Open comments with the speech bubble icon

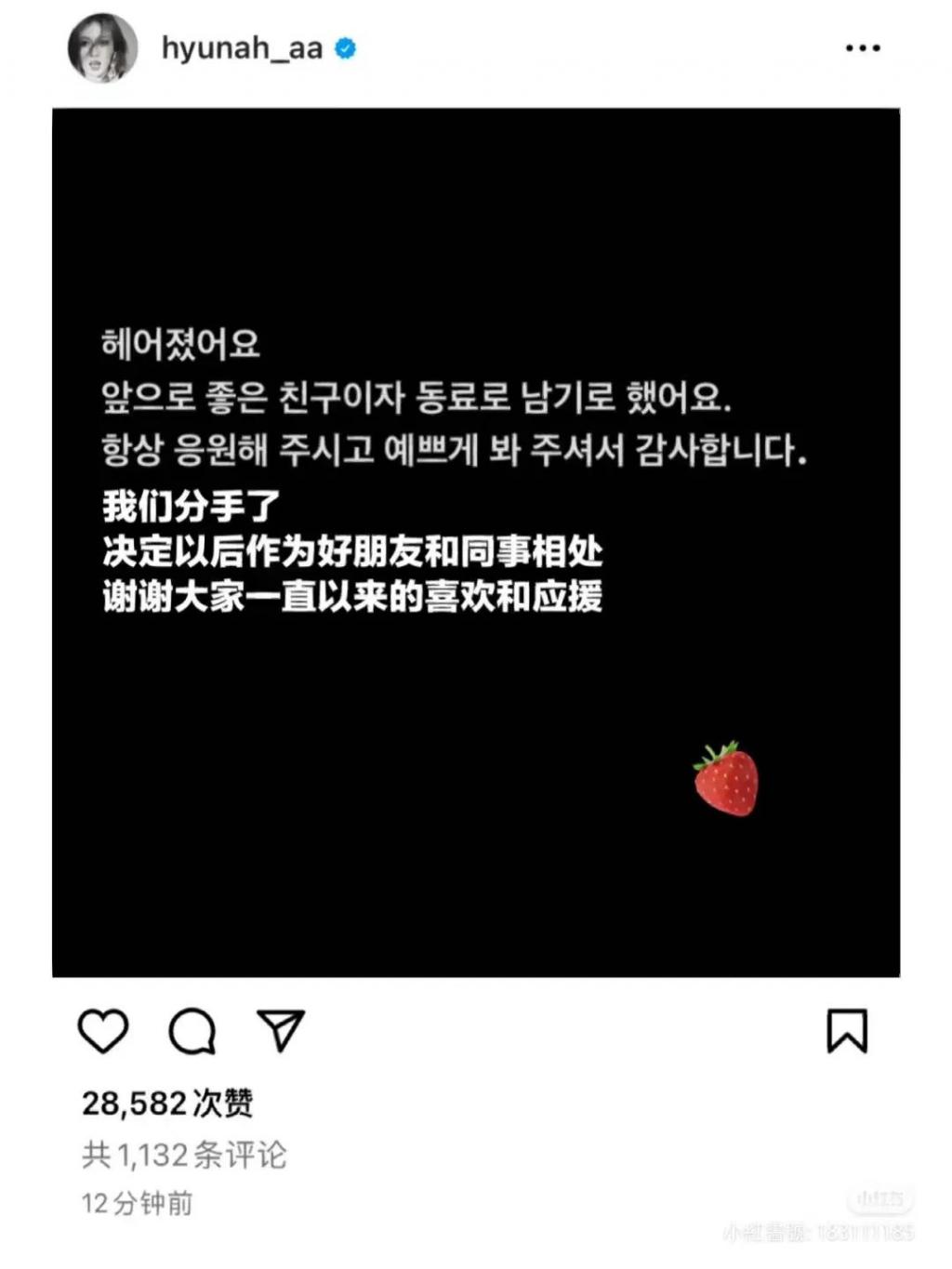pyautogui.click(x=192, y=1031)
